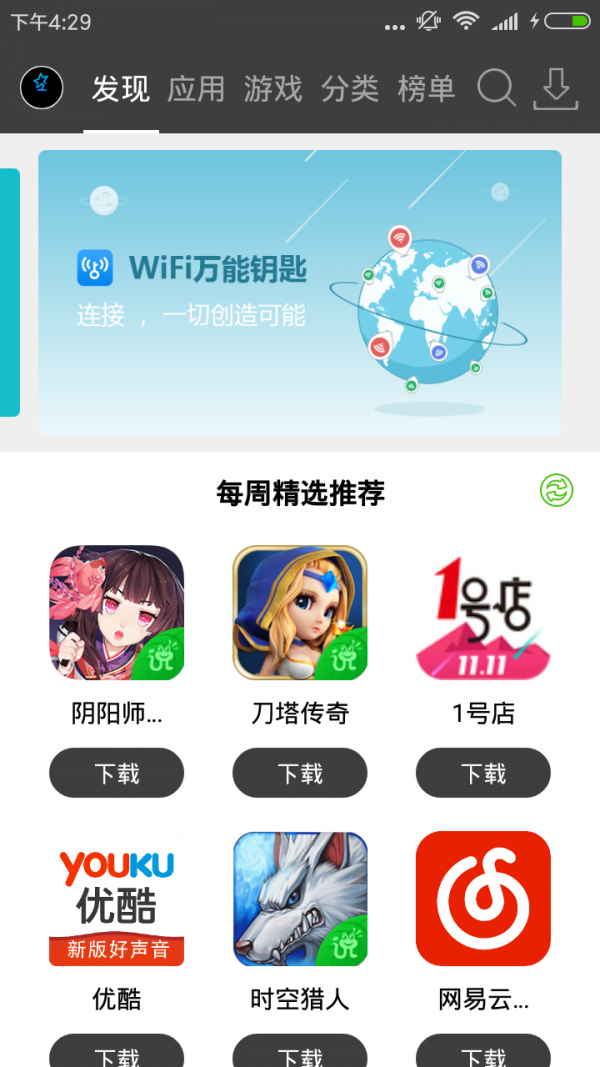The width and height of the screenshot is (600, 1067).
Task: Switch to the 游戏 tab
Action: tap(273, 89)
